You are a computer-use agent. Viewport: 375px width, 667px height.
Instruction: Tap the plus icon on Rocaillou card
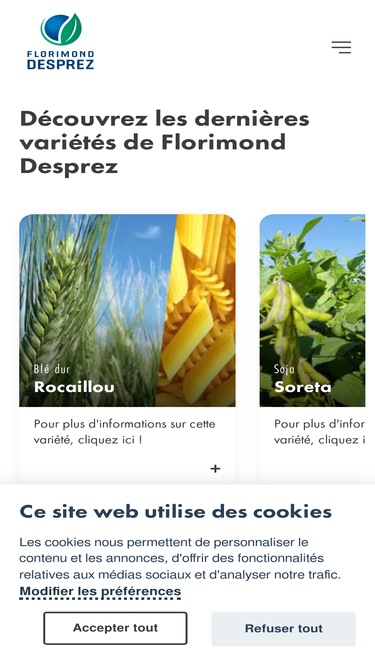pos(216,468)
